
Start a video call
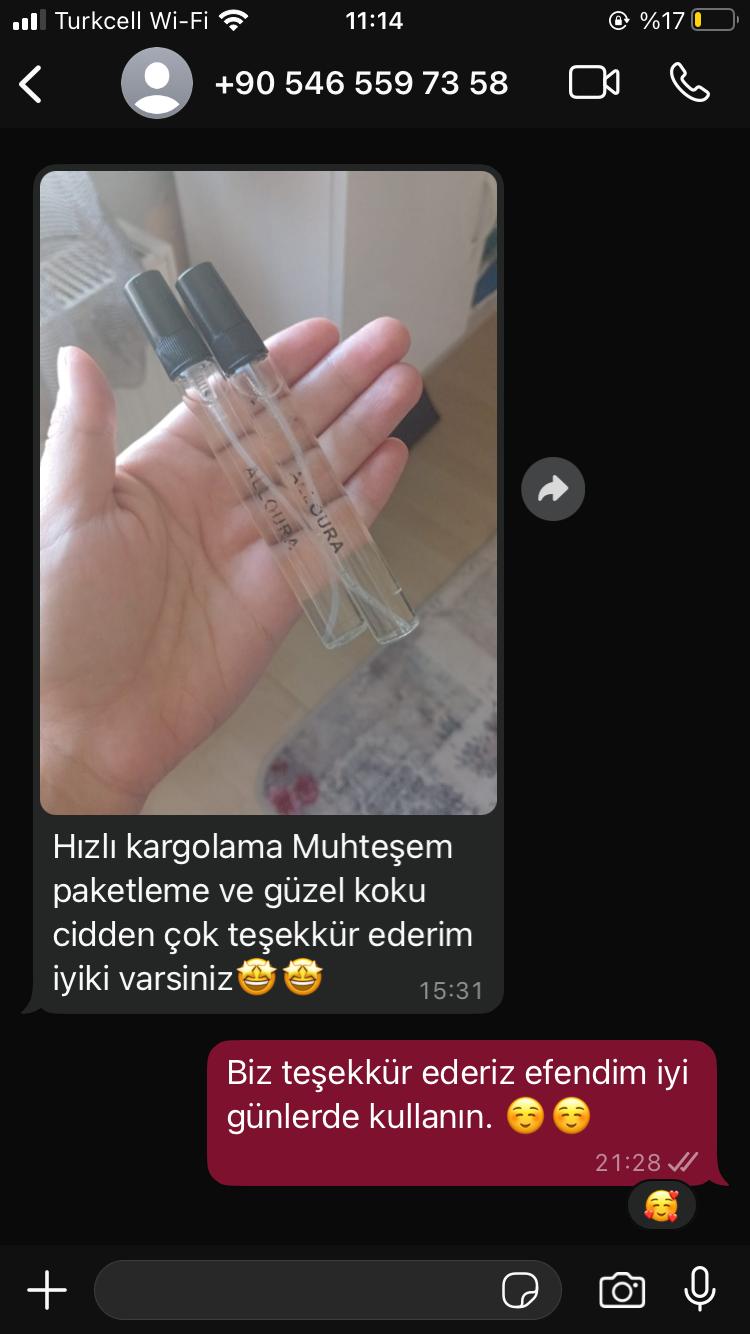pyautogui.click(x=594, y=83)
